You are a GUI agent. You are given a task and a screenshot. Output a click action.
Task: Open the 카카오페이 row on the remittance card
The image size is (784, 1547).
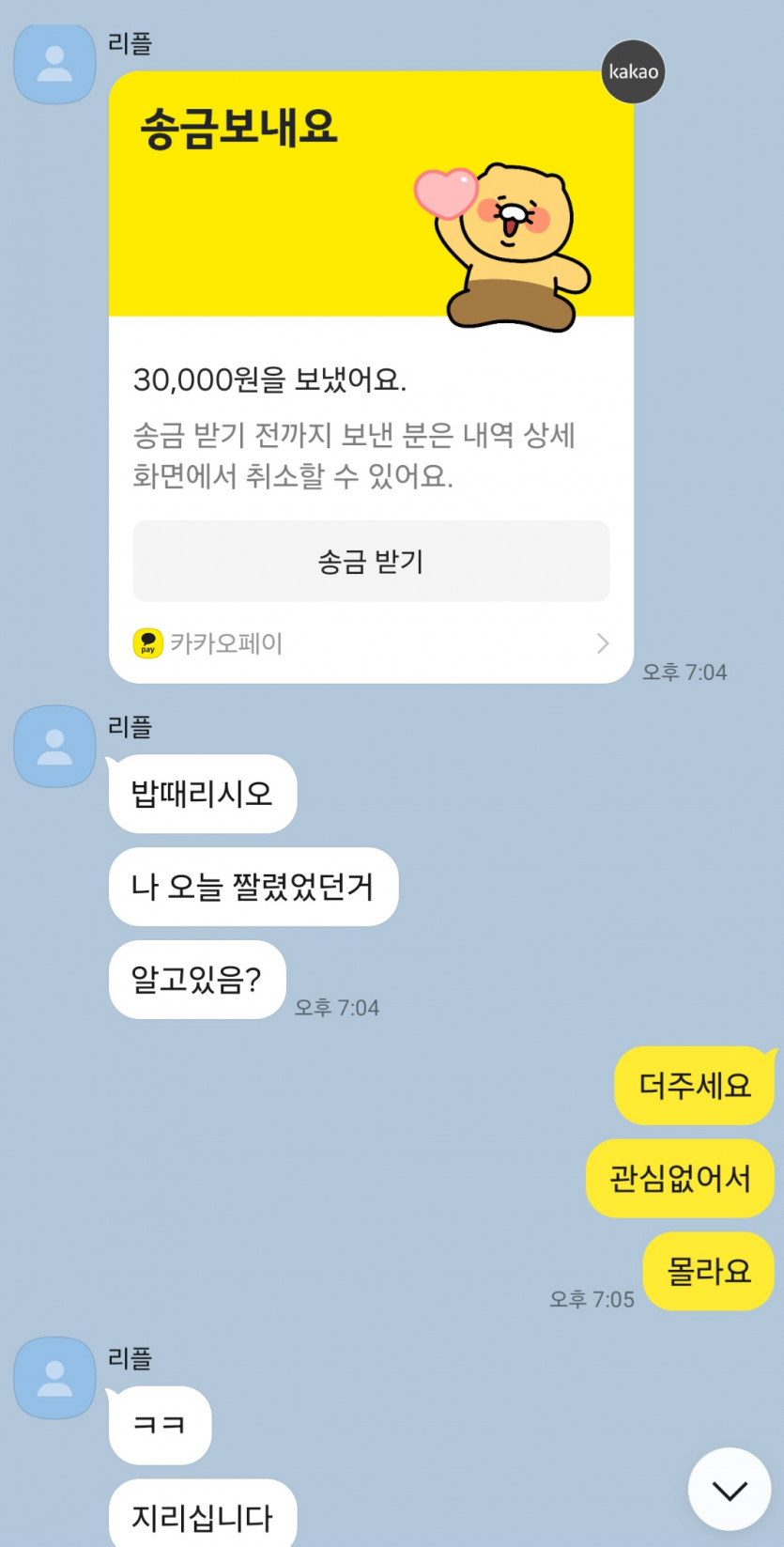click(x=371, y=643)
